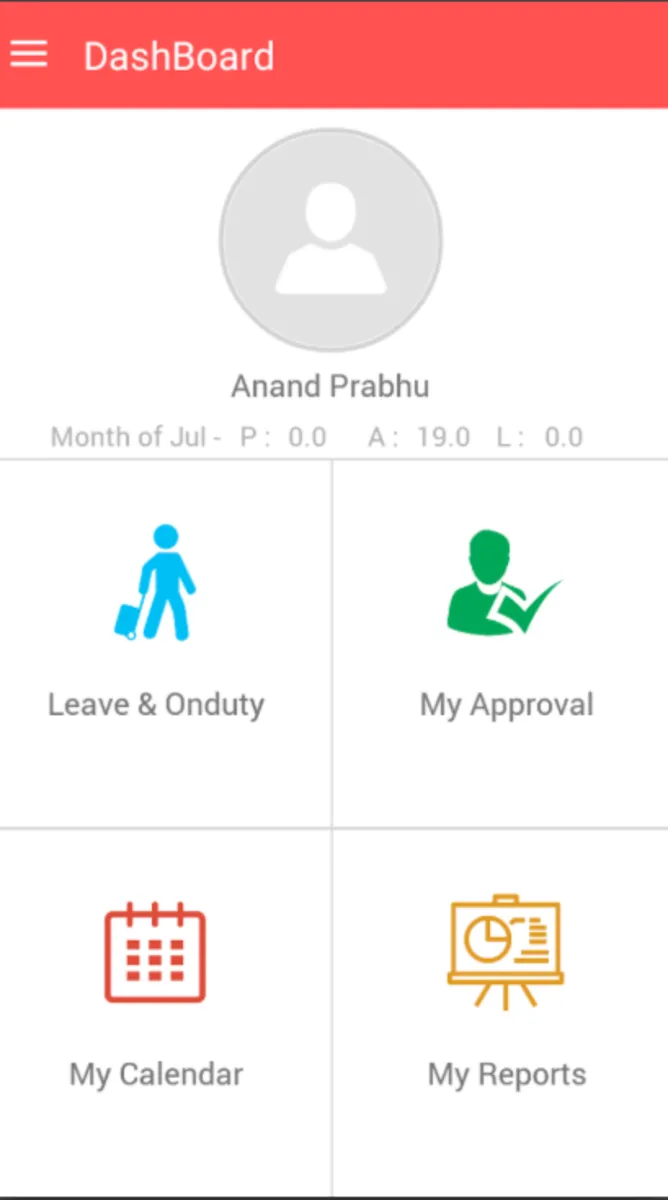View My Calendar

156,990
